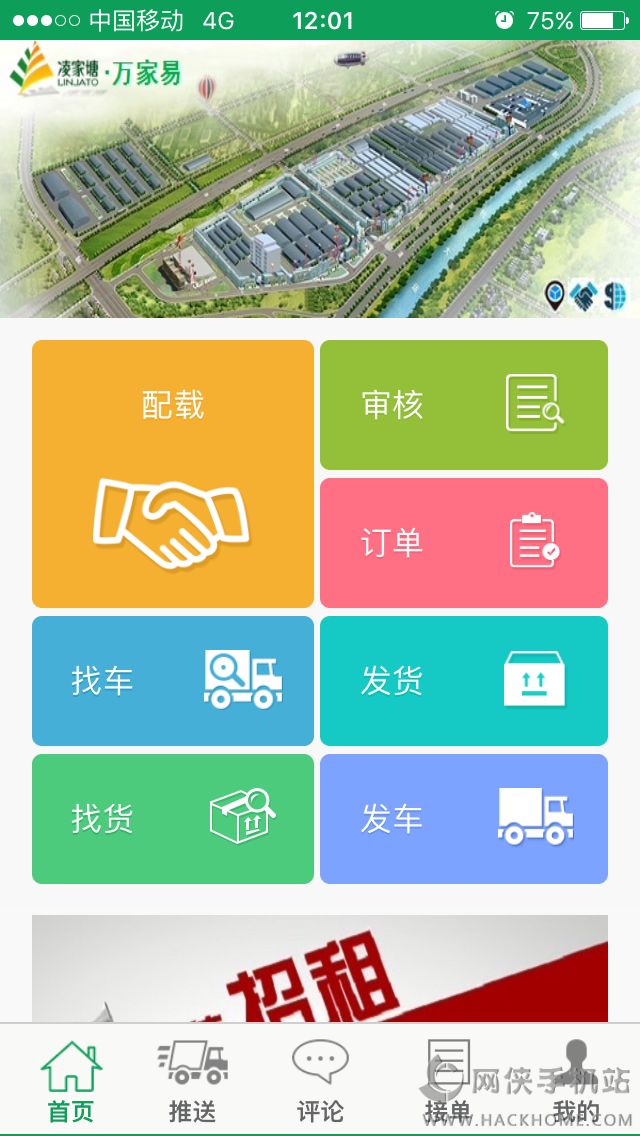This screenshot has width=640, height=1136.
Task: Switch to the 接单 tab
Action: coord(447,1080)
